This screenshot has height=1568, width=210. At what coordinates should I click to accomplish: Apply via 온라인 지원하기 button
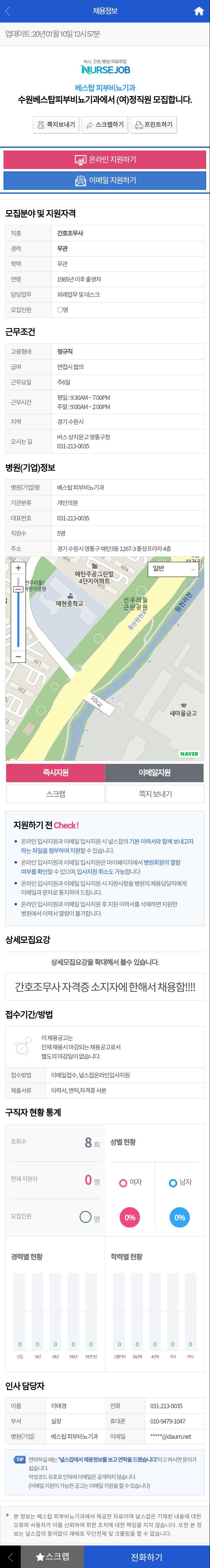click(x=105, y=159)
